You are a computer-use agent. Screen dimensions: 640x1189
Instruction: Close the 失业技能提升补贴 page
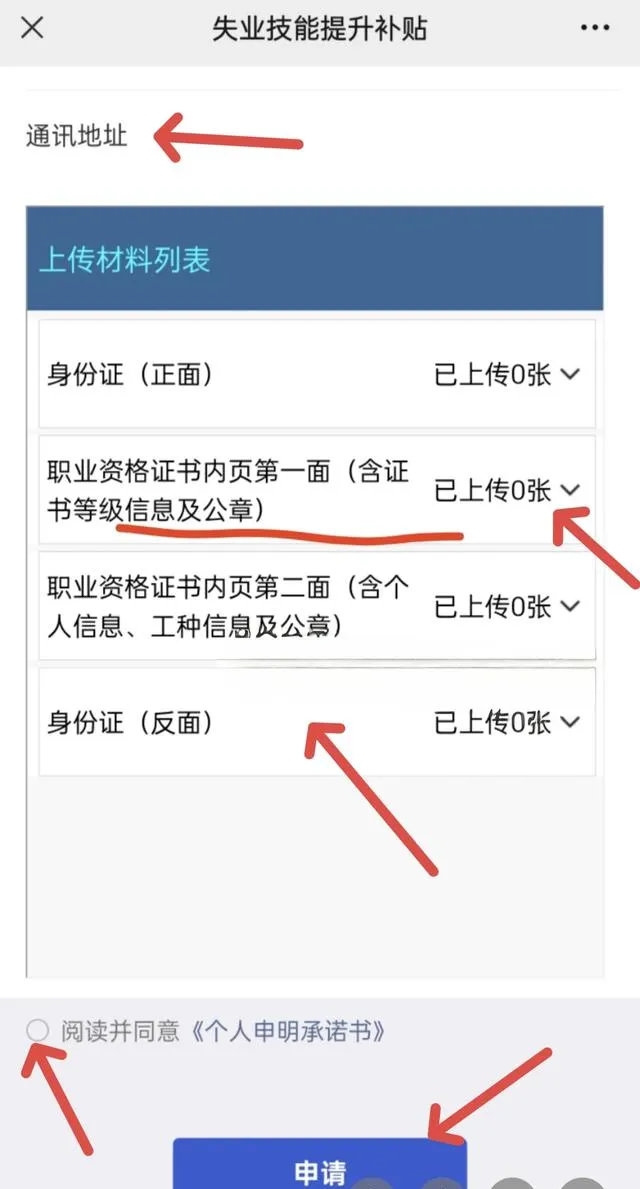pos(32,28)
